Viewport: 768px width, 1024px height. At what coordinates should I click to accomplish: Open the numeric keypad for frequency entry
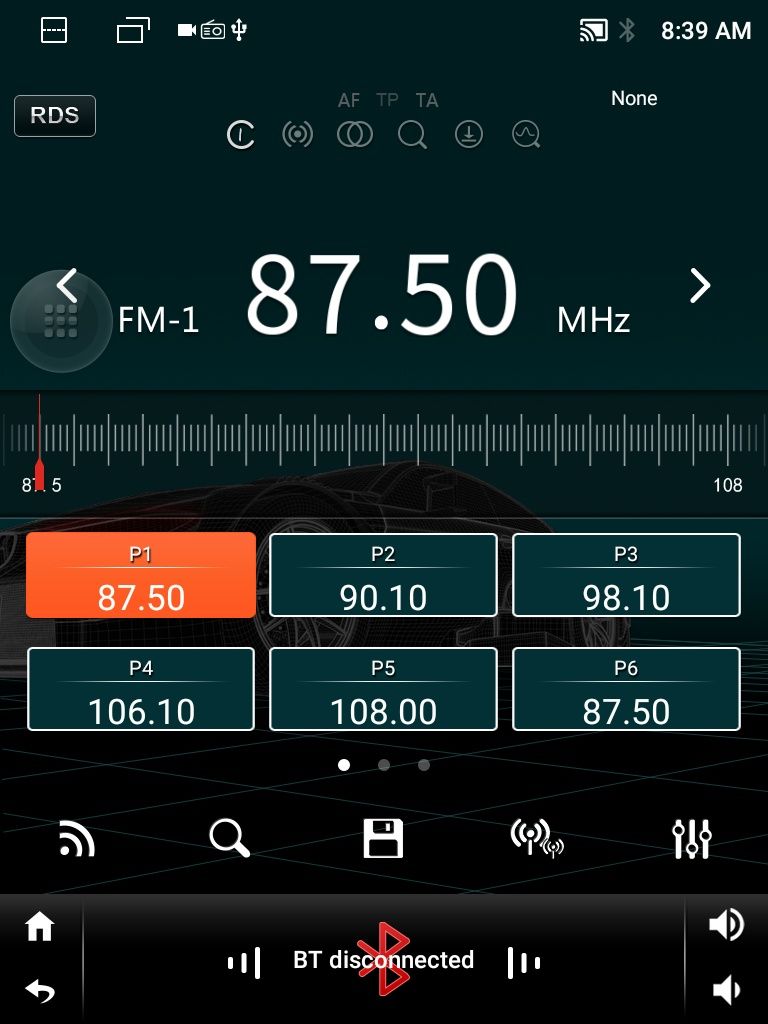click(60, 321)
